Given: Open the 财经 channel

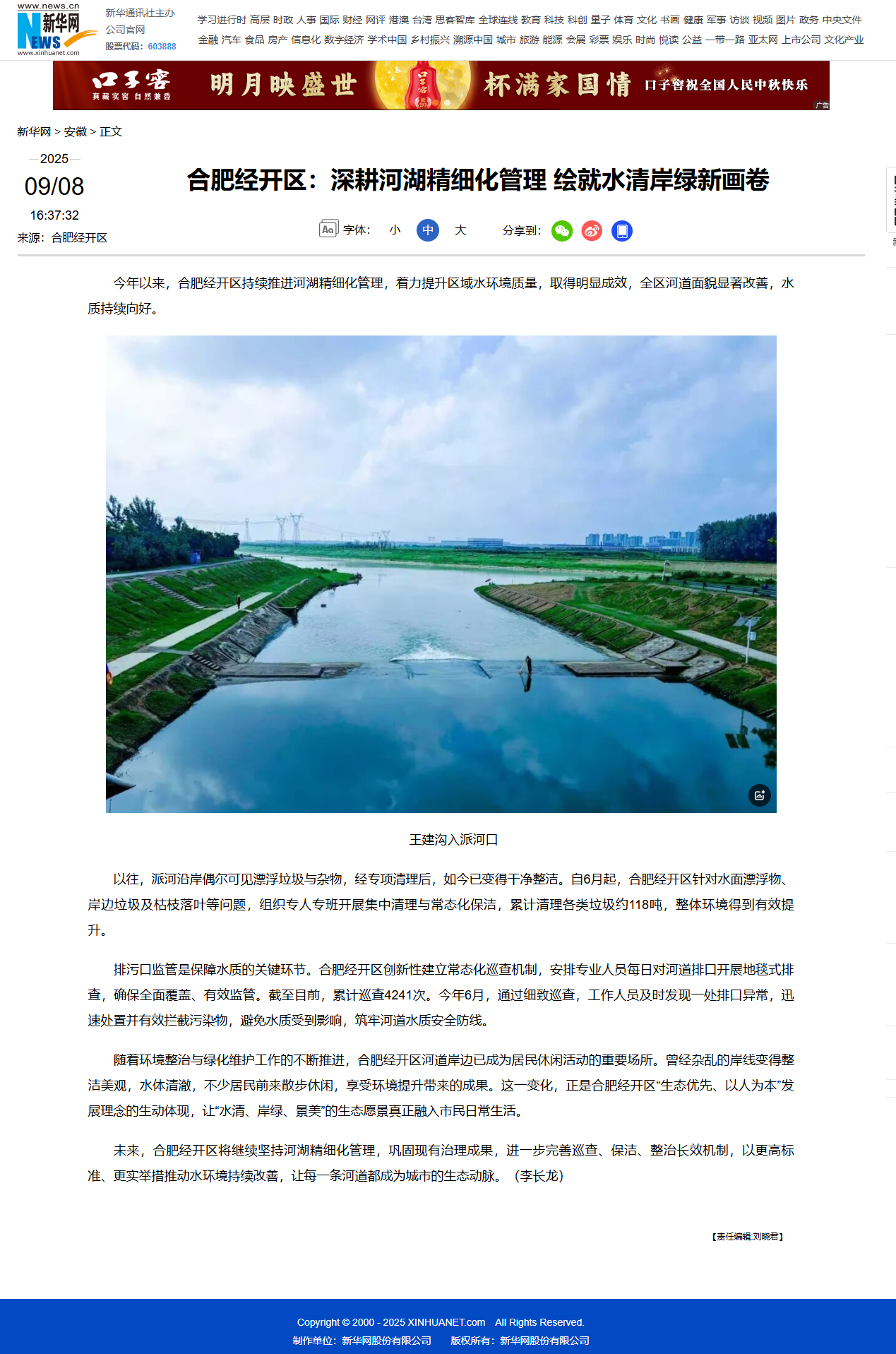Looking at the screenshot, I should [x=352, y=20].
